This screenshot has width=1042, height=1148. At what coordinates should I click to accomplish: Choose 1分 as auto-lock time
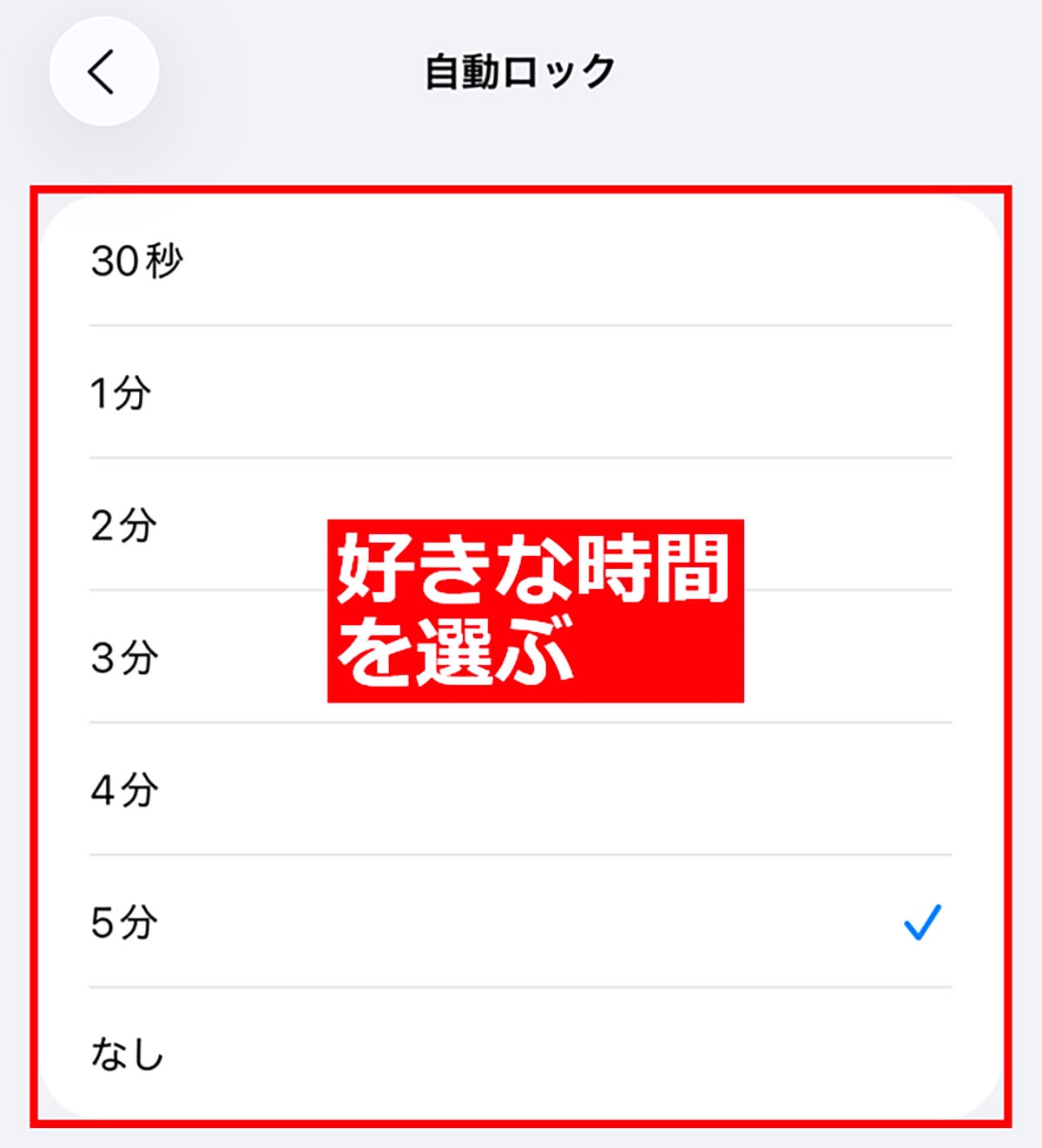pos(122,393)
